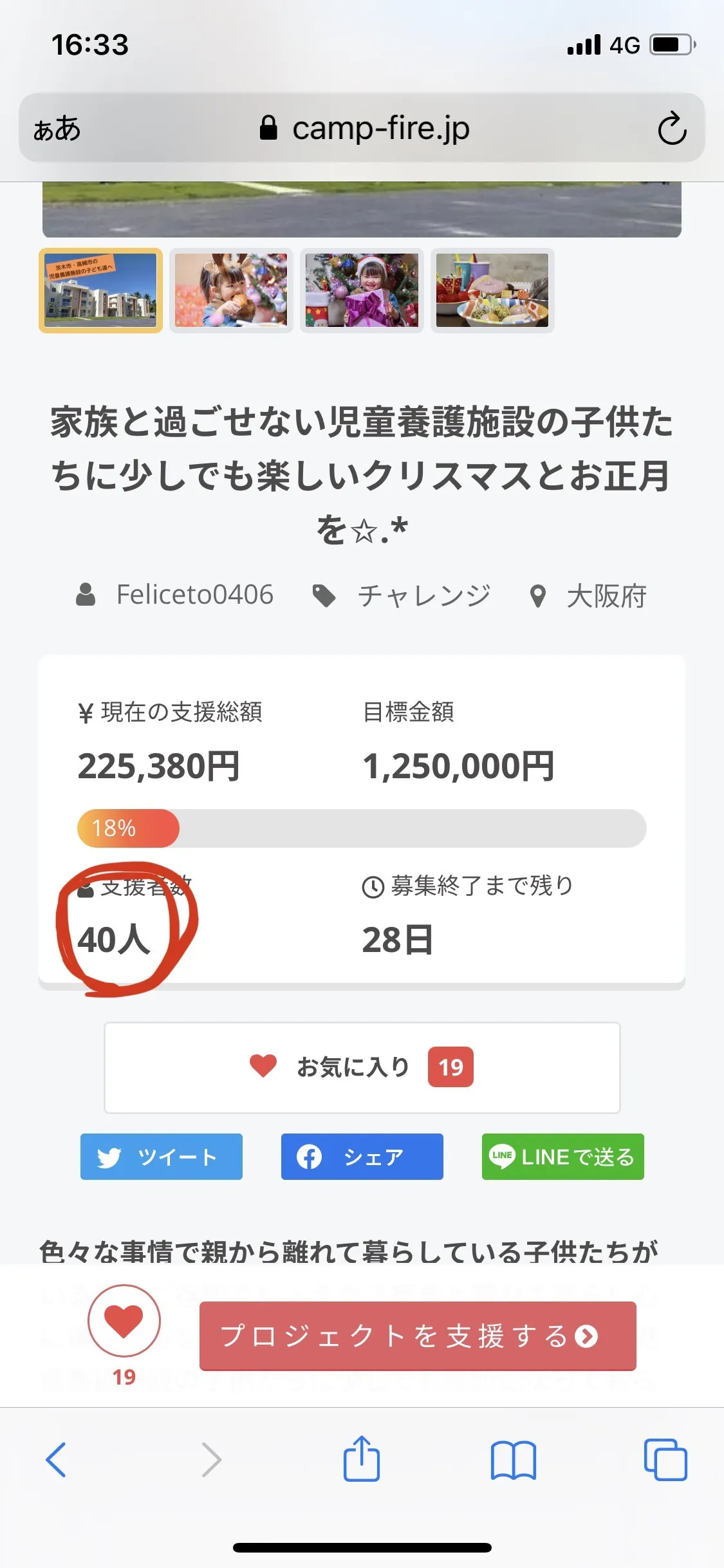Select the building thumbnail image
724x1568 pixels.
pos(100,290)
